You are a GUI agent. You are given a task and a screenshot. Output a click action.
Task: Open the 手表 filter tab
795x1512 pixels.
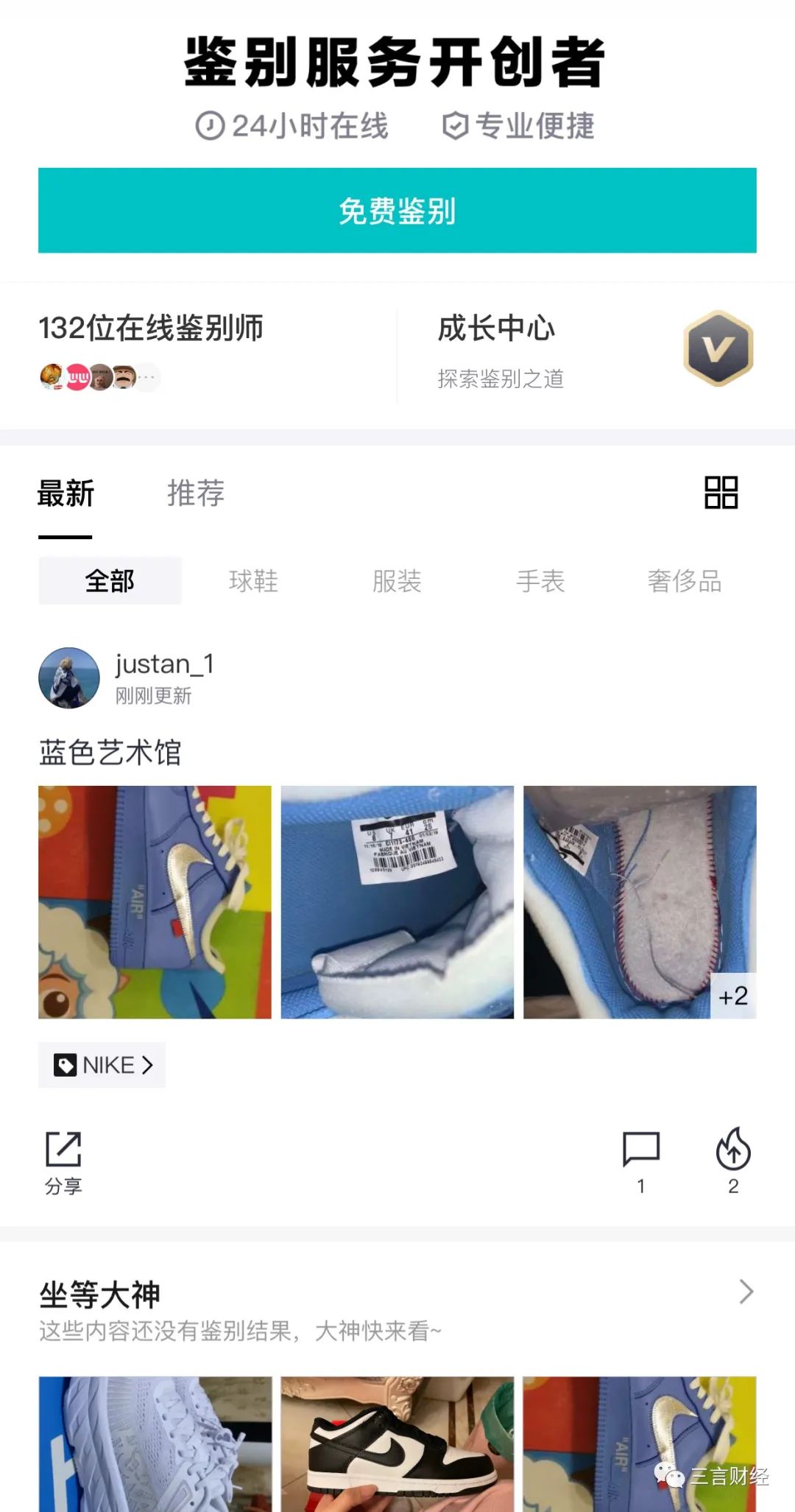point(542,582)
